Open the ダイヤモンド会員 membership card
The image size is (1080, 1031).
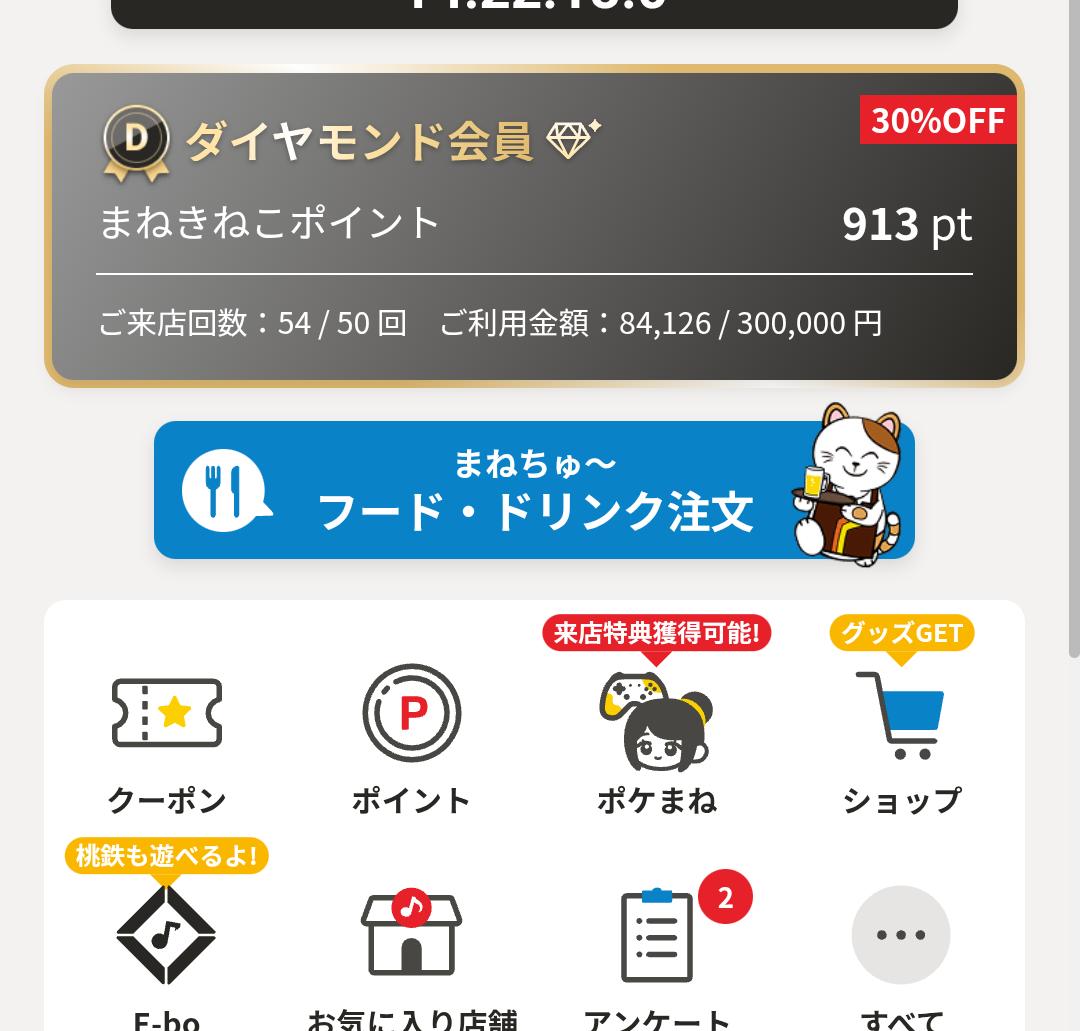click(x=534, y=226)
